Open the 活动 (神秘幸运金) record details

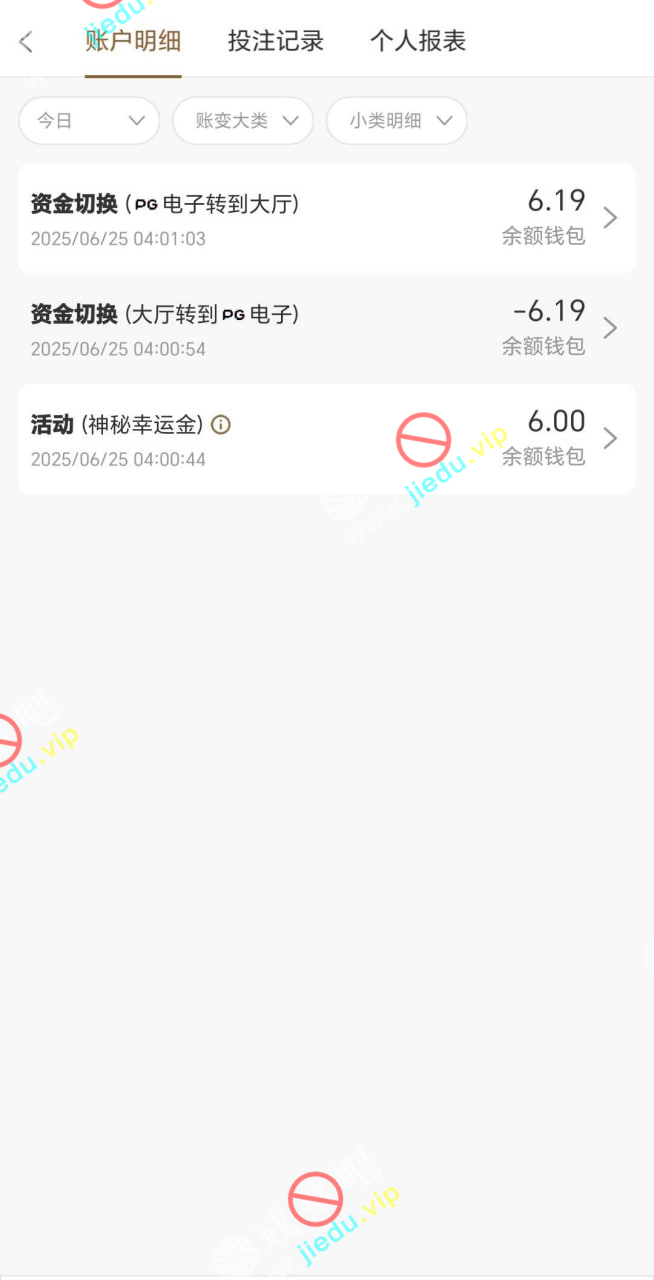pos(326,438)
